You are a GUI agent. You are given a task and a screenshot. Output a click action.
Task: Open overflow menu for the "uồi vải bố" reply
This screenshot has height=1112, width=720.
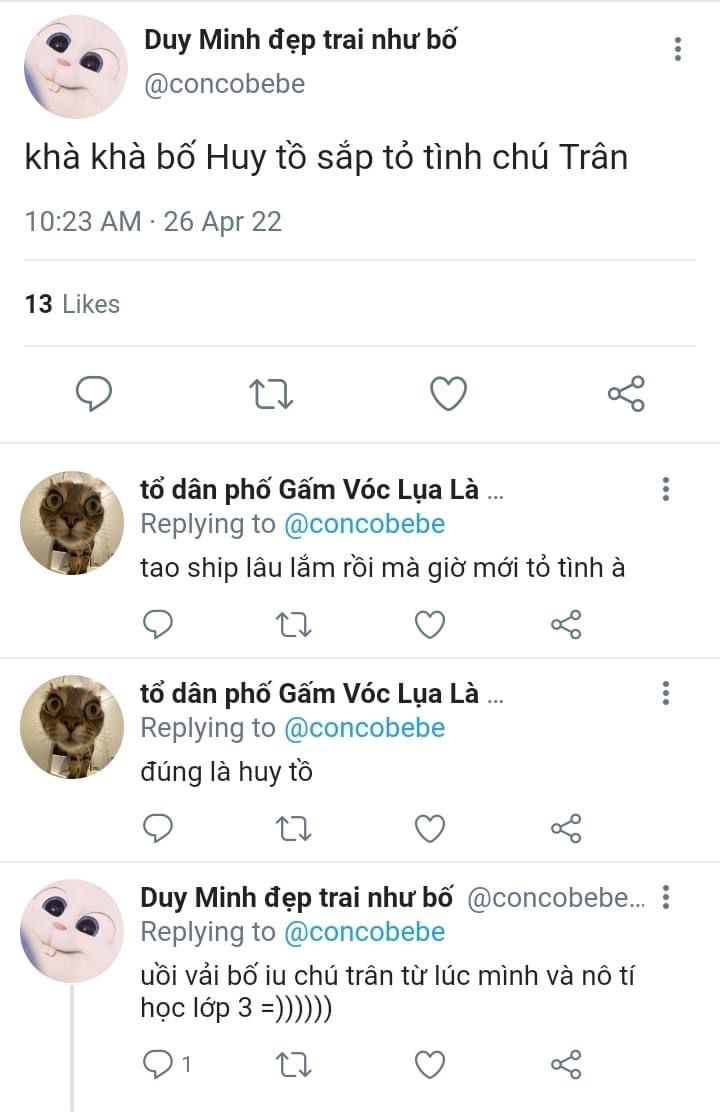coord(667,897)
